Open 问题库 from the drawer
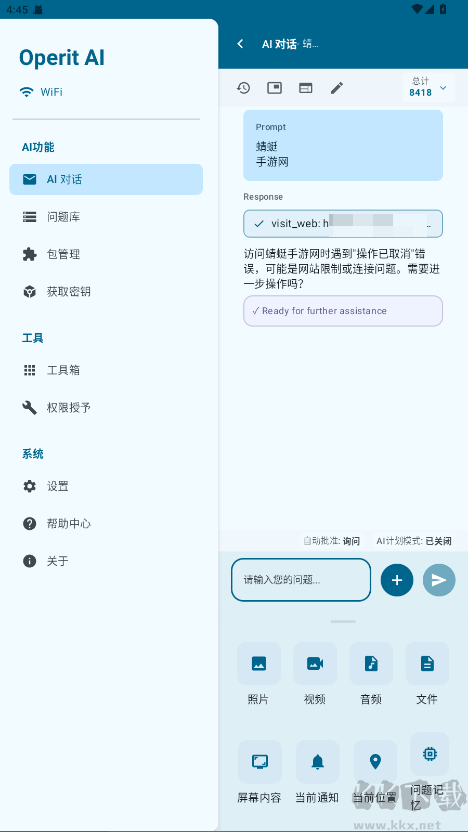 [106, 217]
